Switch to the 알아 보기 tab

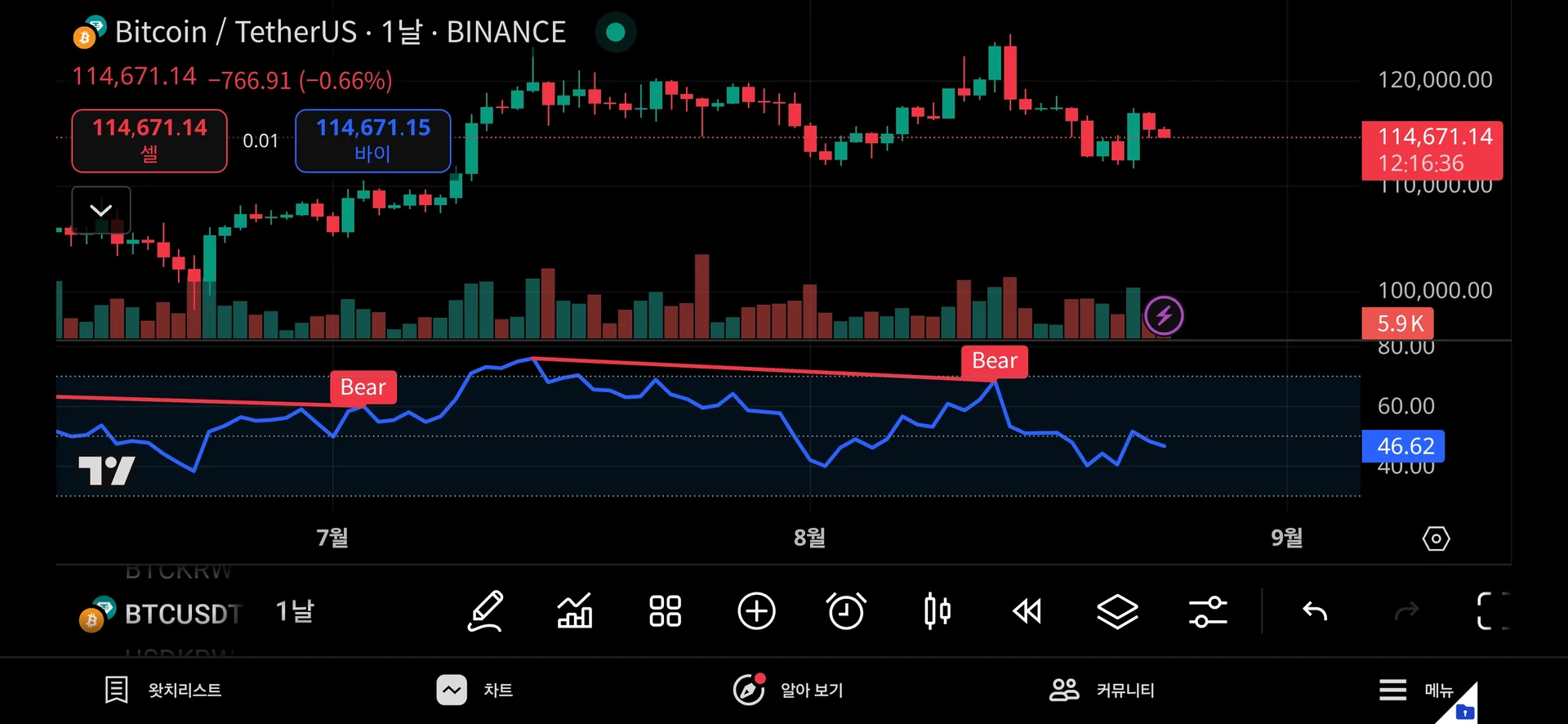789,690
